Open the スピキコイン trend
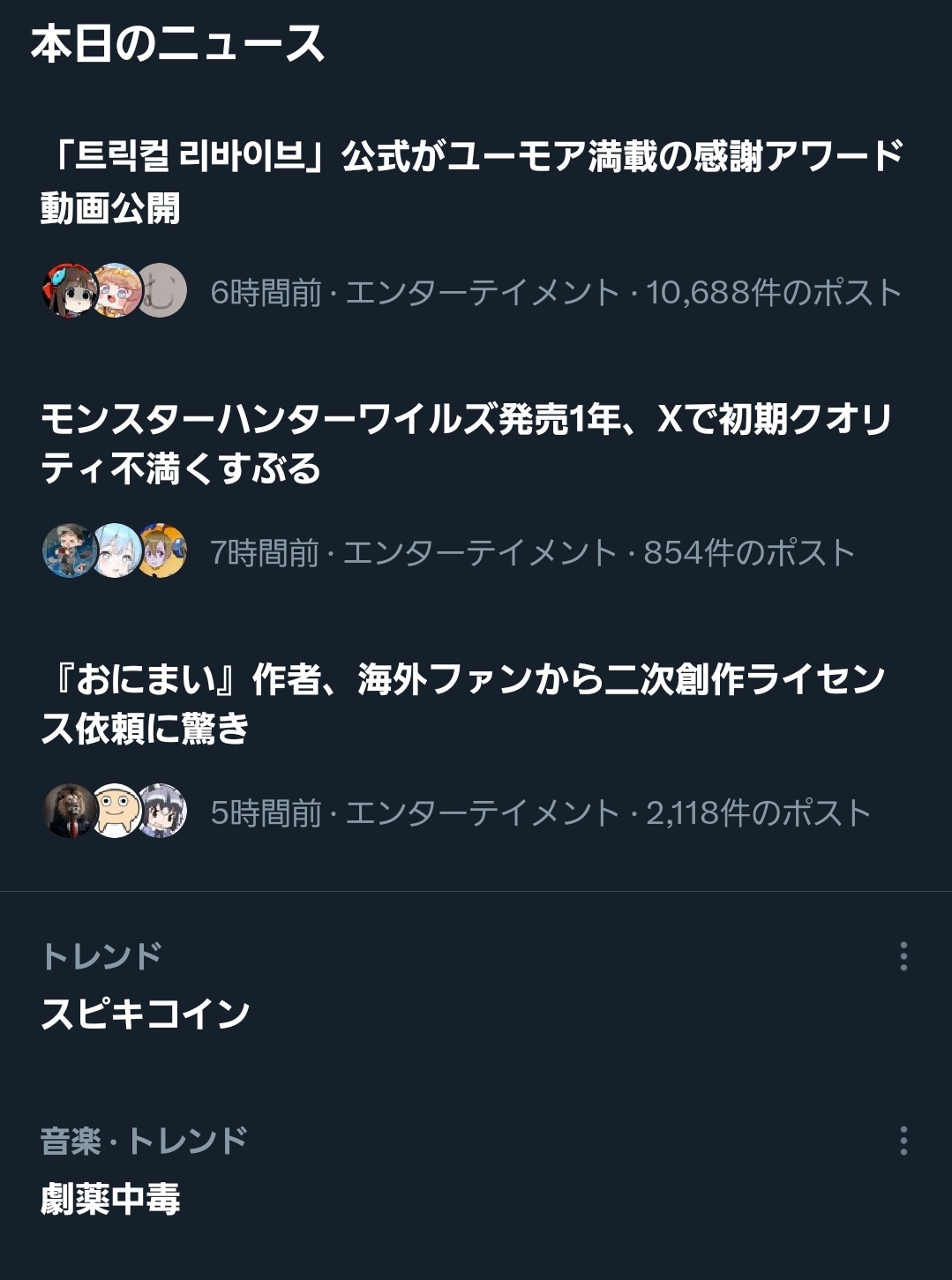952x1280 pixels. pyautogui.click(x=146, y=1014)
